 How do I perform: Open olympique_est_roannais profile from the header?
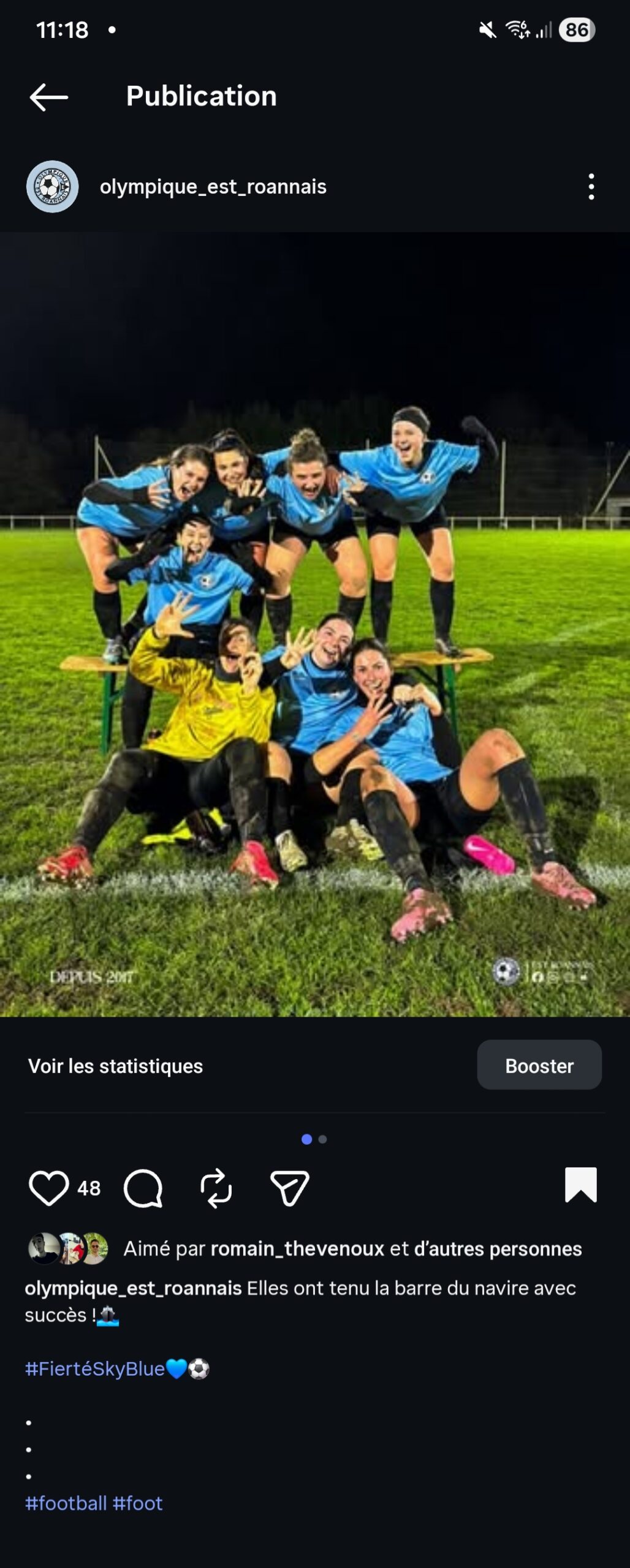pyautogui.click(x=213, y=186)
